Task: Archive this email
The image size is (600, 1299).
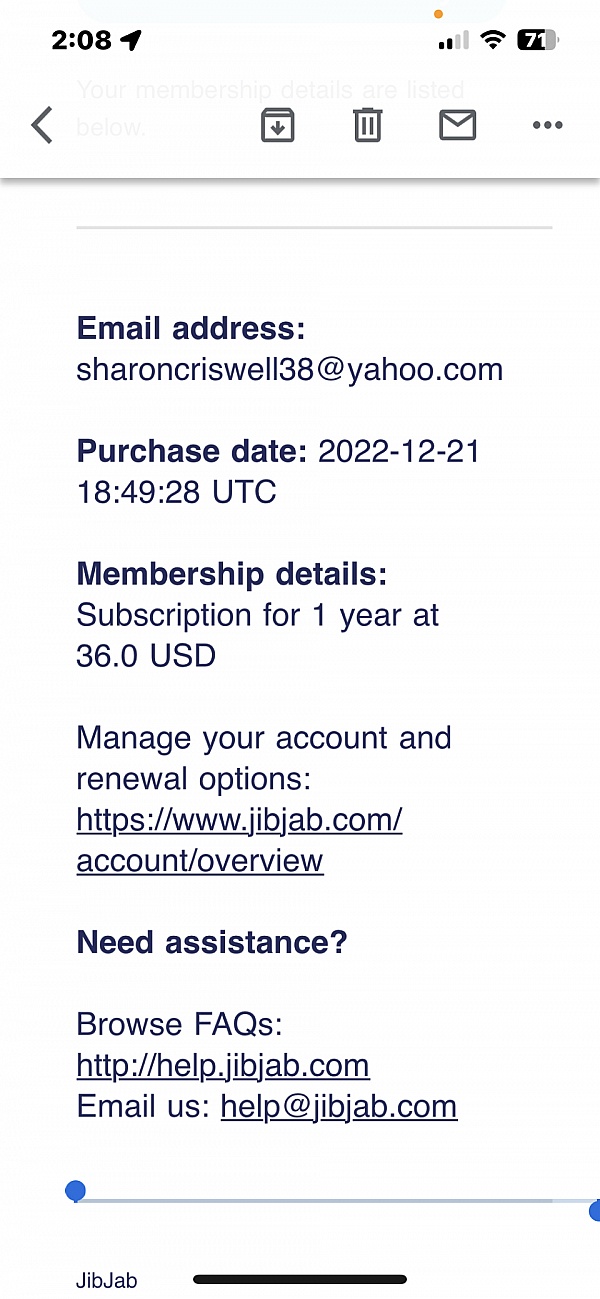Action: tap(277, 126)
